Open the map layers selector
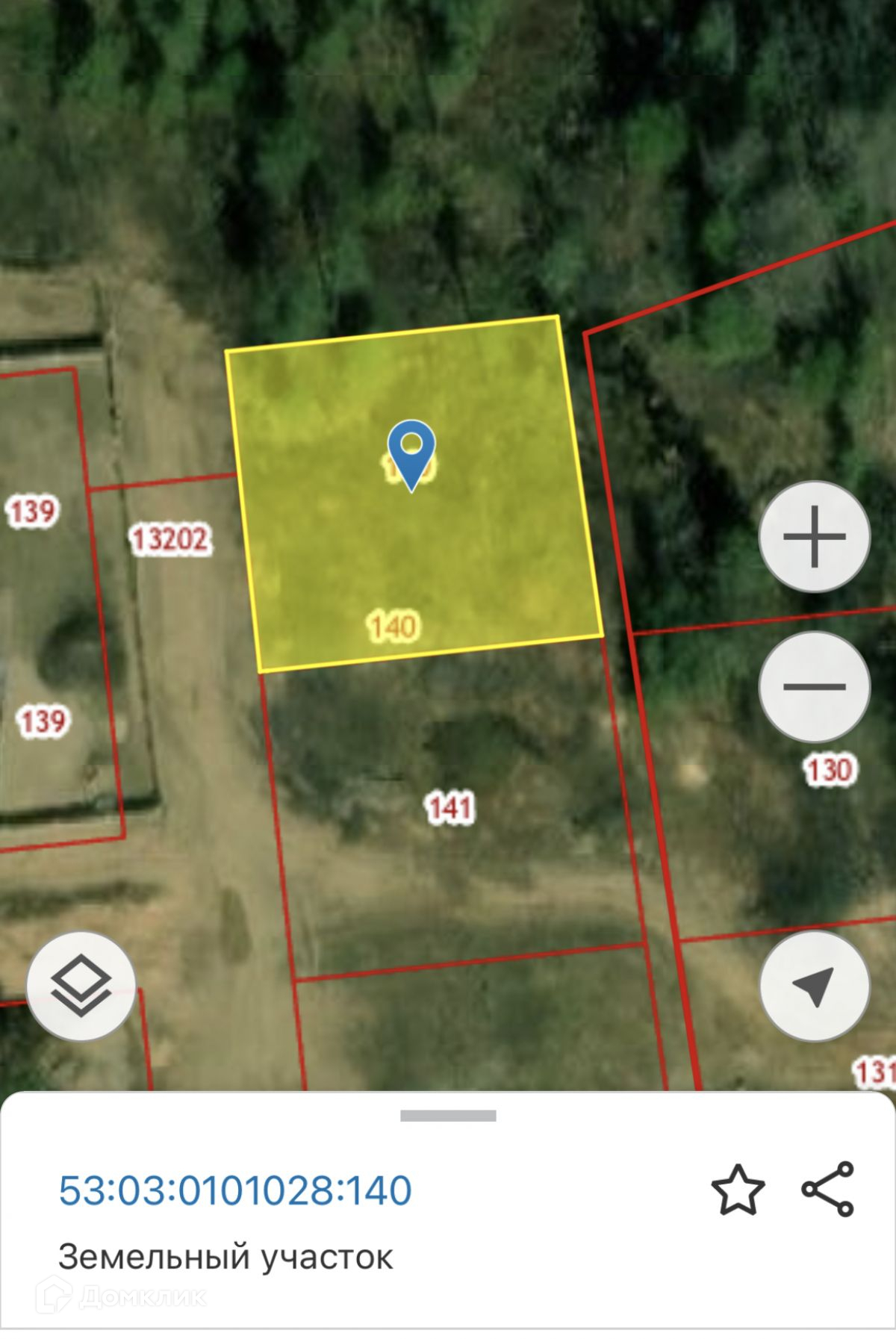The height and width of the screenshot is (1339, 896). (x=81, y=986)
